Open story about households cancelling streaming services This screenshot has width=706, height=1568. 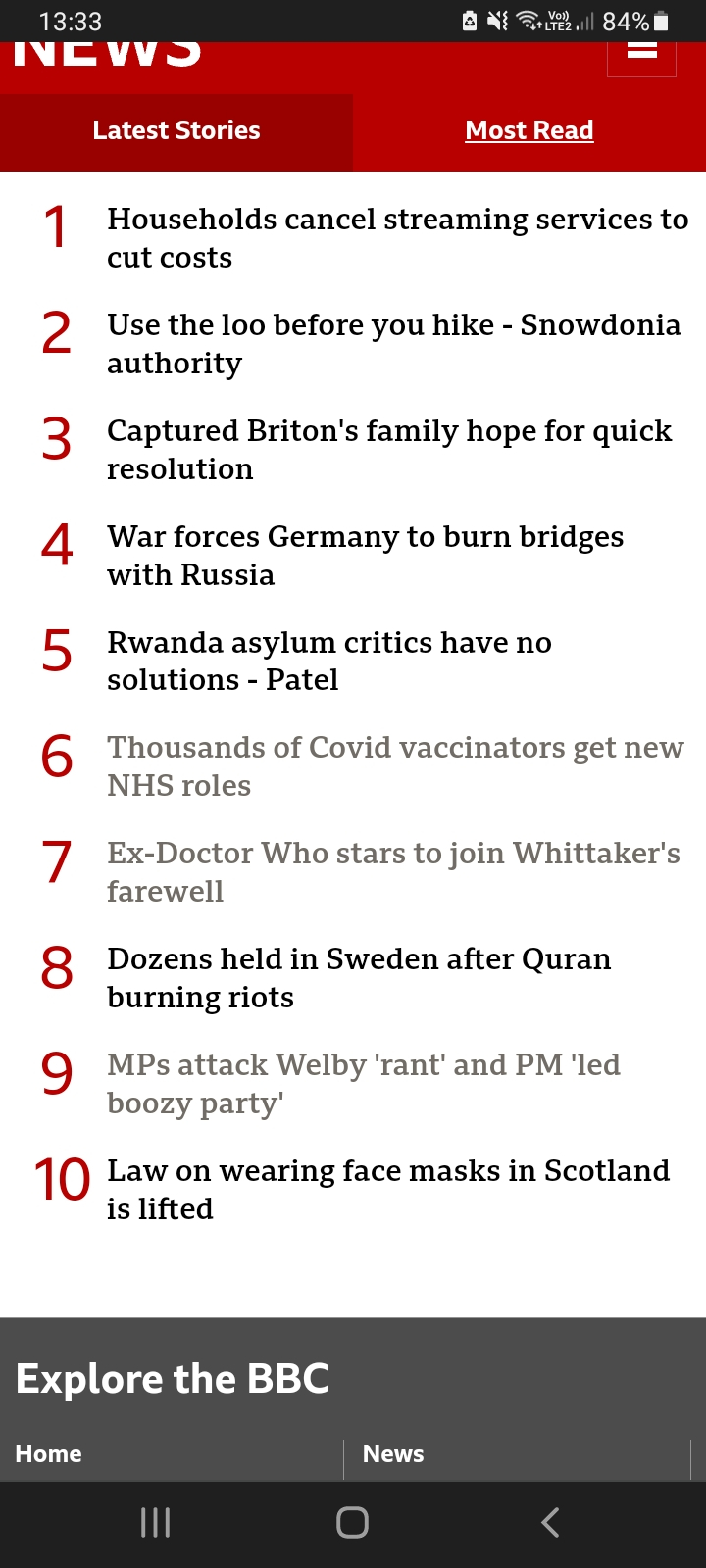[398, 238]
